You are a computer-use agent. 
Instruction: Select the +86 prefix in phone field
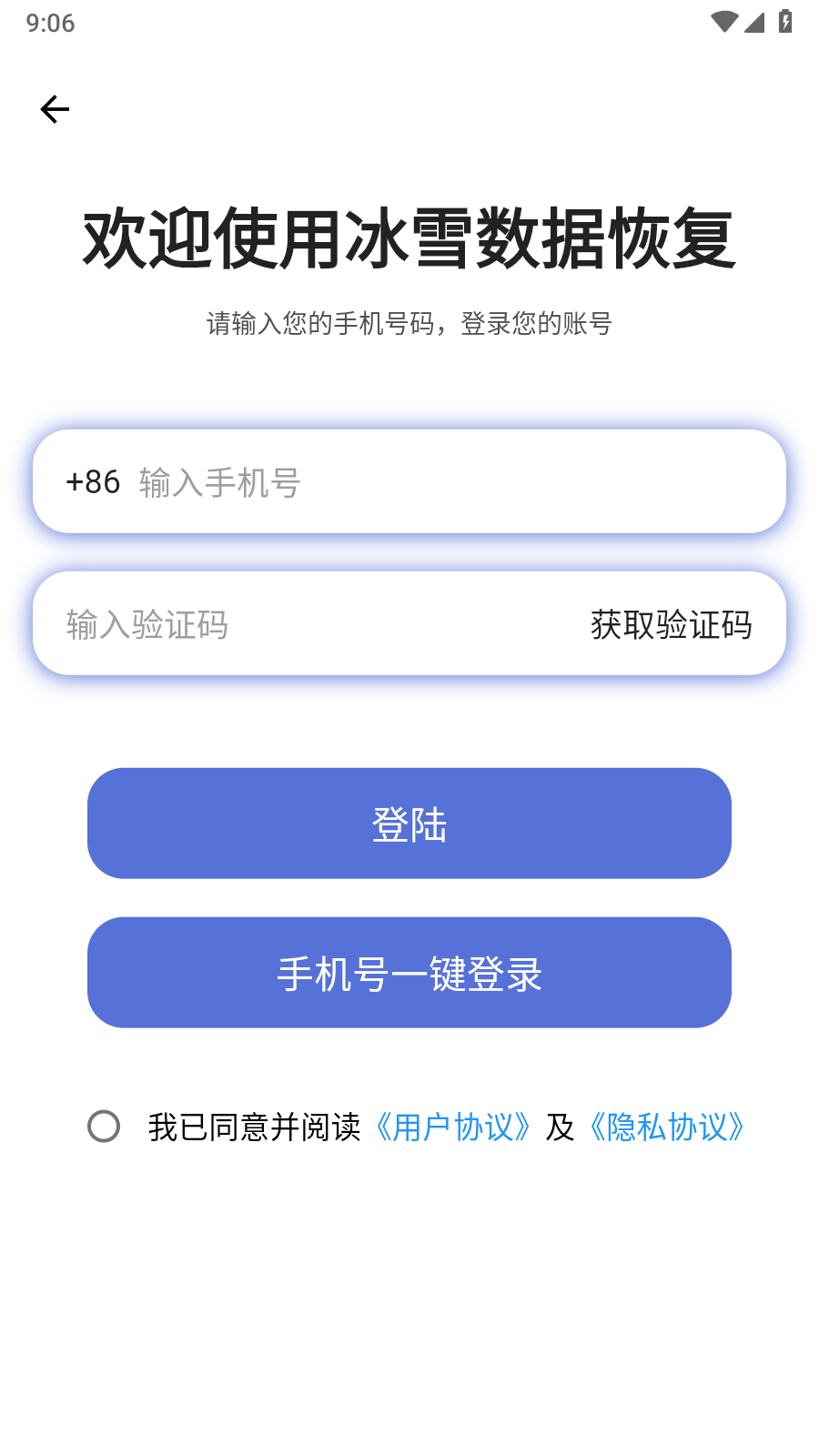[x=92, y=481]
